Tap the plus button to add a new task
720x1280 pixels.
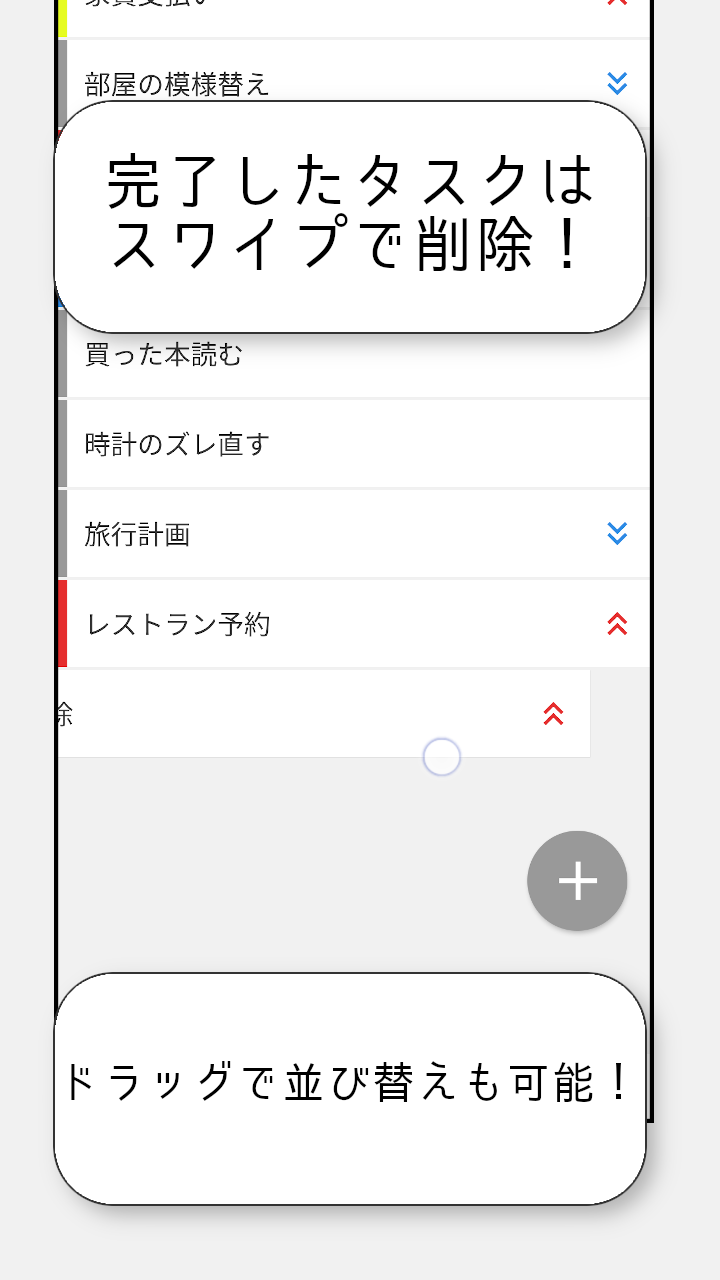tap(576, 880)
